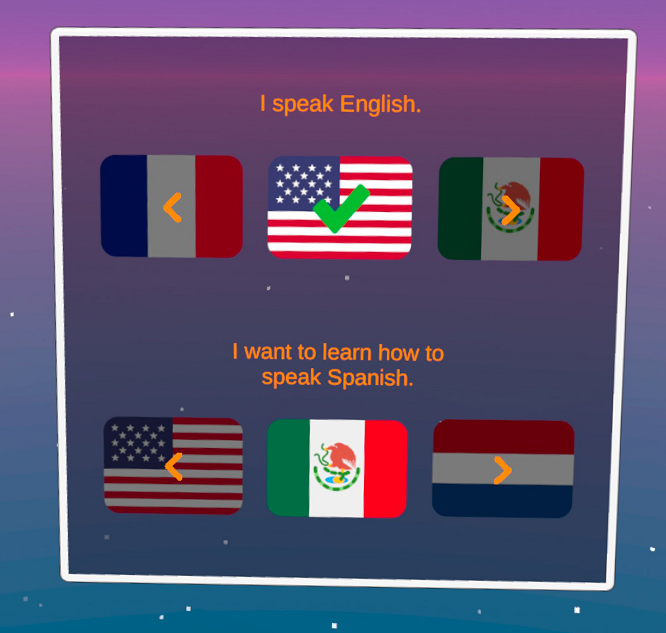Screen dimensions: 666x633
Task: Select the bright Mexican flag to learn Spanish
Action: [337, 469]
